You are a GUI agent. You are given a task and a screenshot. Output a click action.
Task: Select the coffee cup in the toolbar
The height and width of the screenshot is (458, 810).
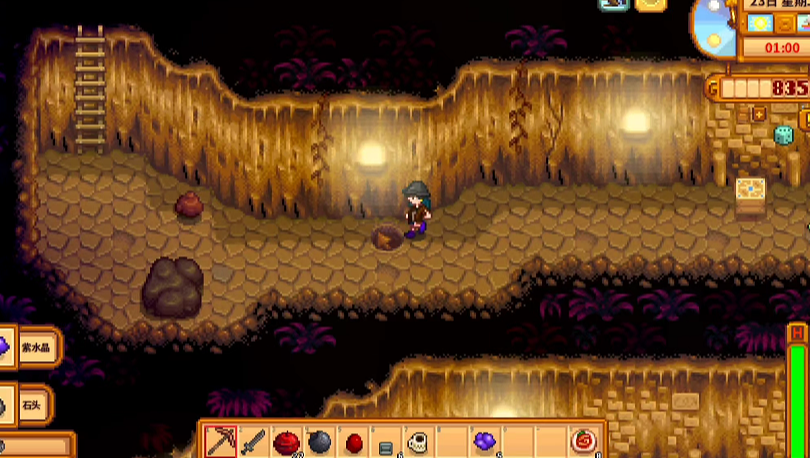point(417,441)
